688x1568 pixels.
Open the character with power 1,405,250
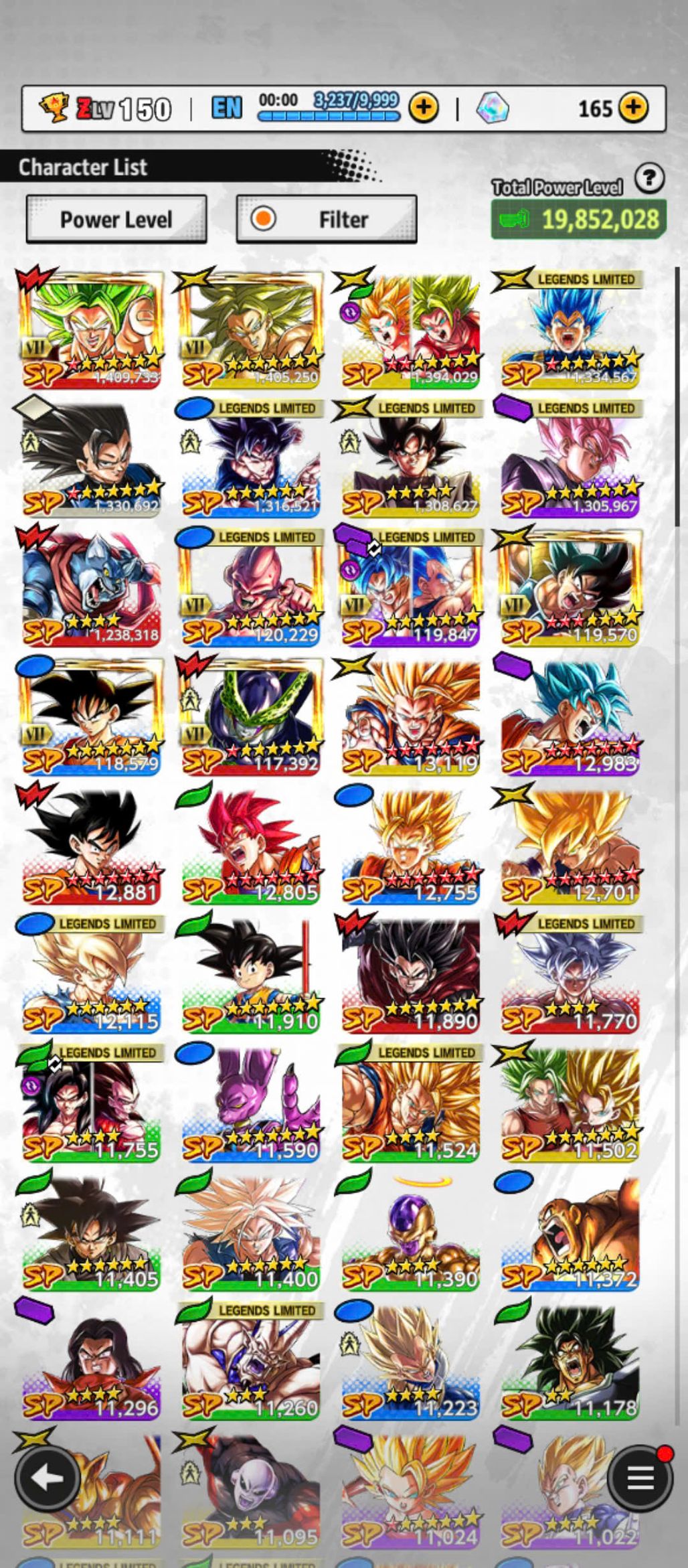point(250,329)
